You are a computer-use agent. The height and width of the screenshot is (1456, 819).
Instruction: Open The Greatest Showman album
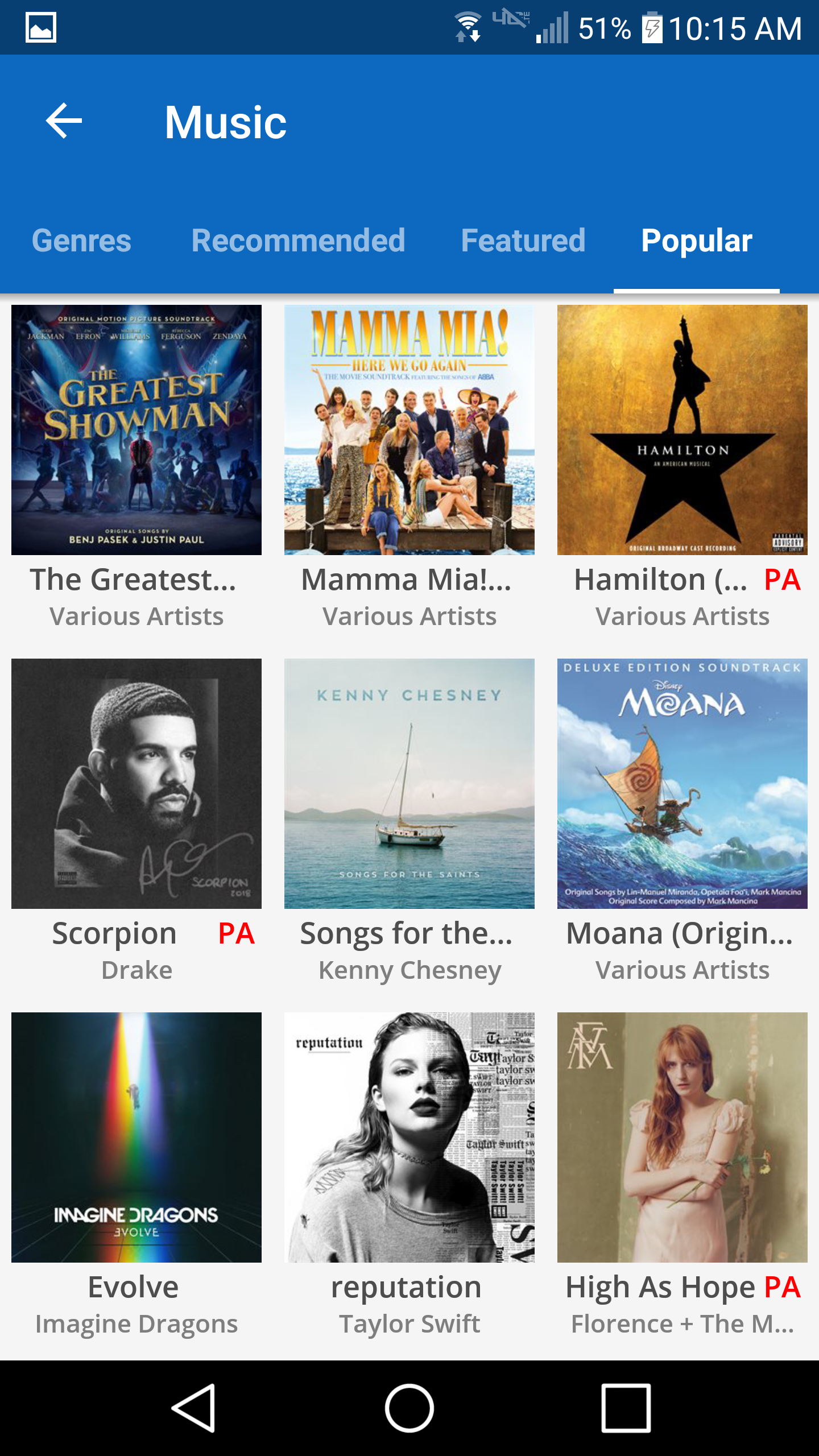[x=136, y=430]
